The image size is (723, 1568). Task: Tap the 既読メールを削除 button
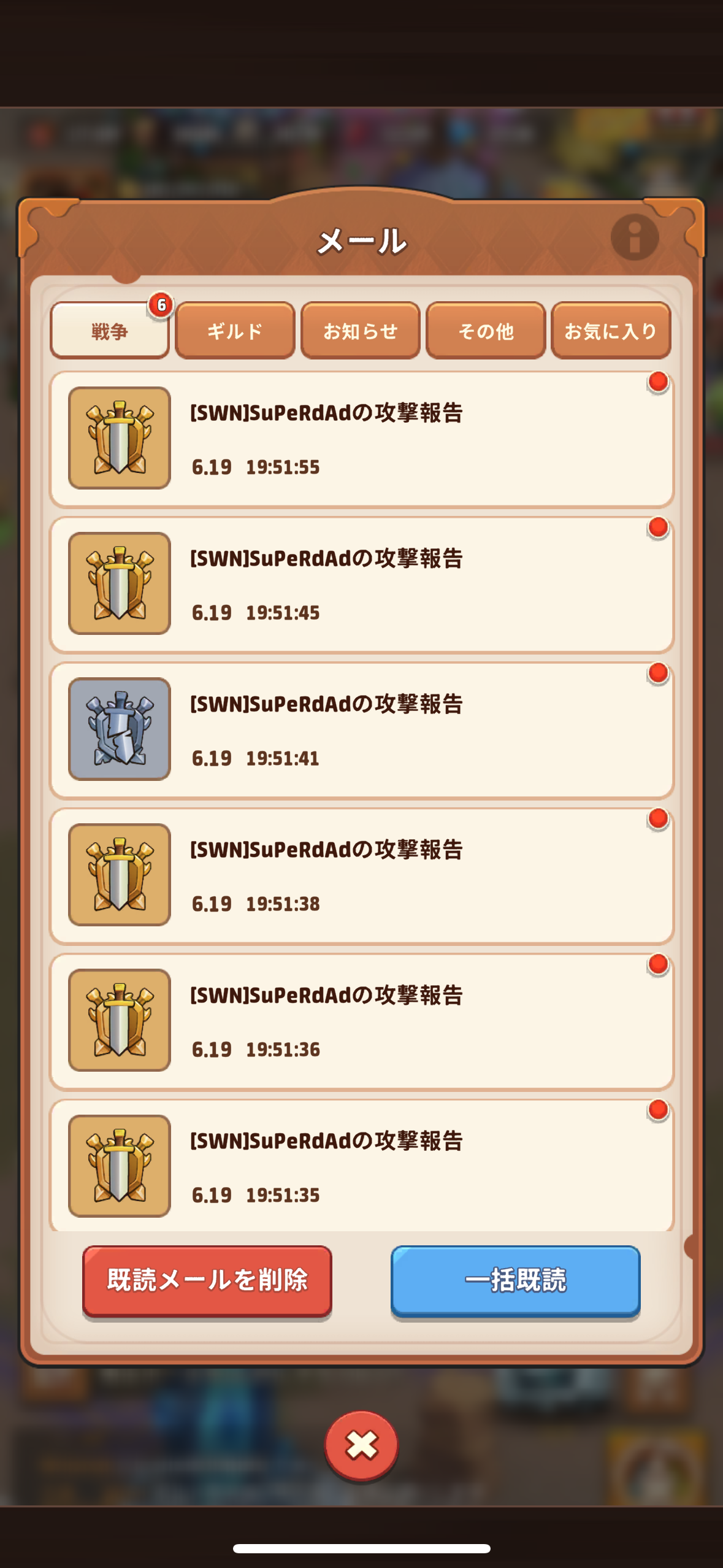tap(207, 1280)
